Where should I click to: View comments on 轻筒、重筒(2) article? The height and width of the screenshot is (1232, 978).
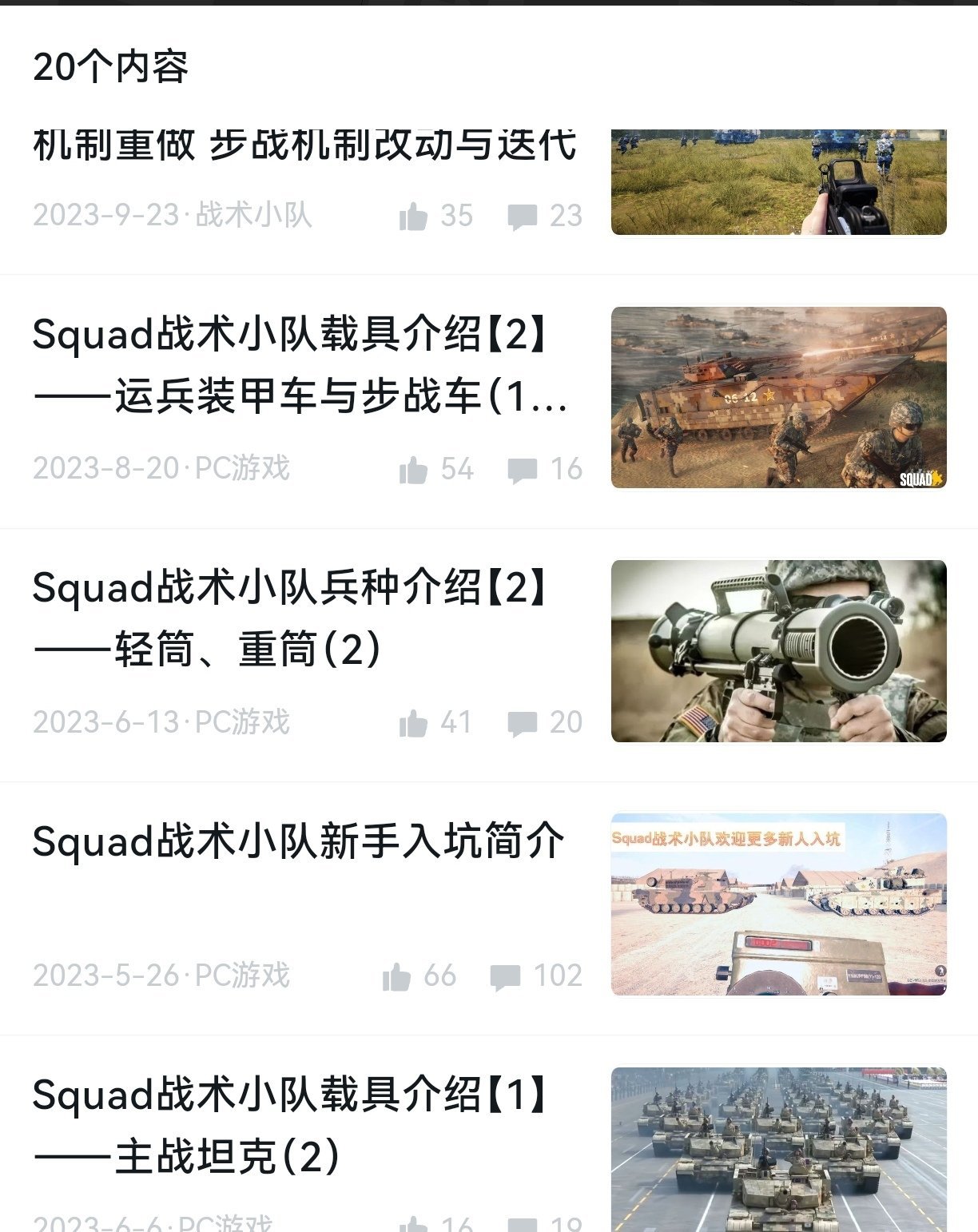(x=523, y=723)
